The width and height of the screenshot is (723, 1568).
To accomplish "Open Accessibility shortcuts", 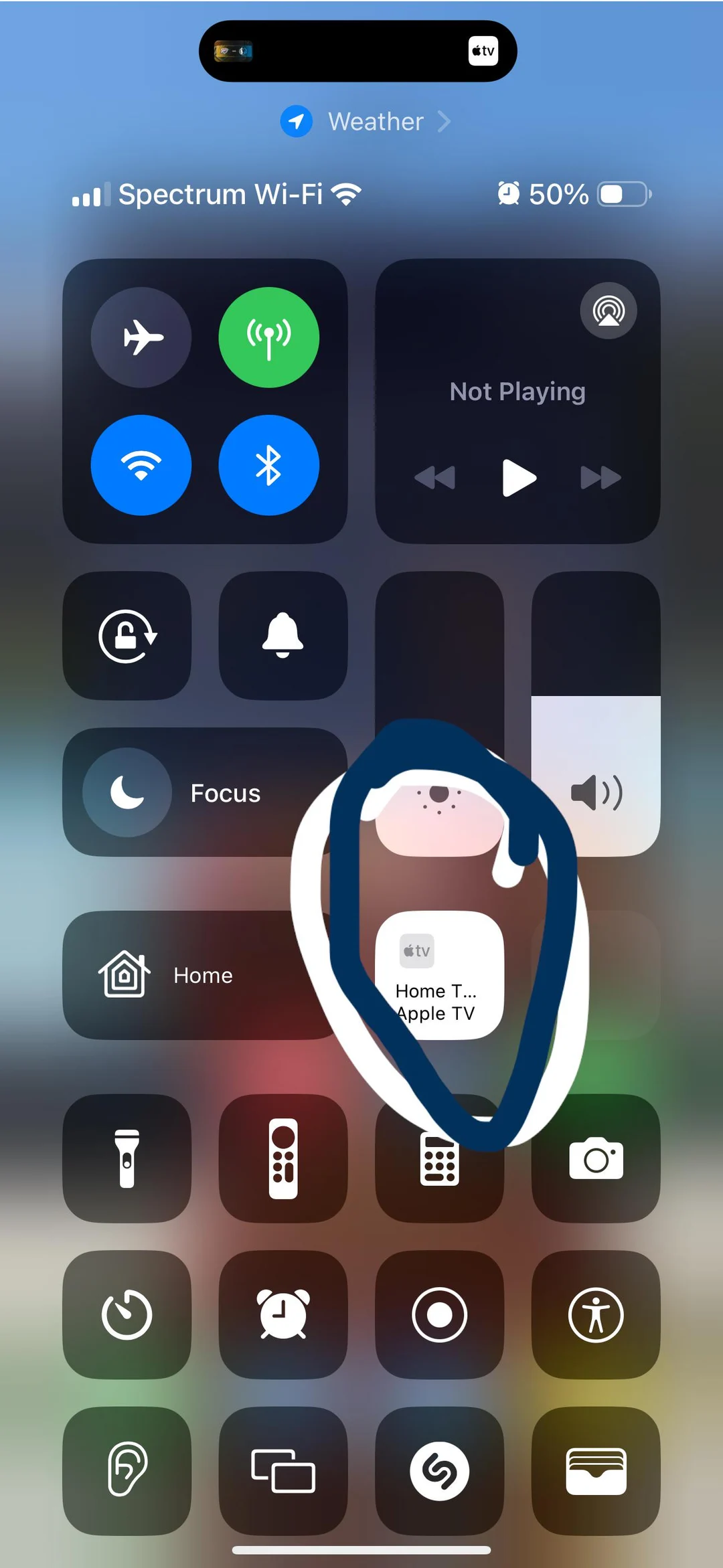I will tap(596, 1314).
